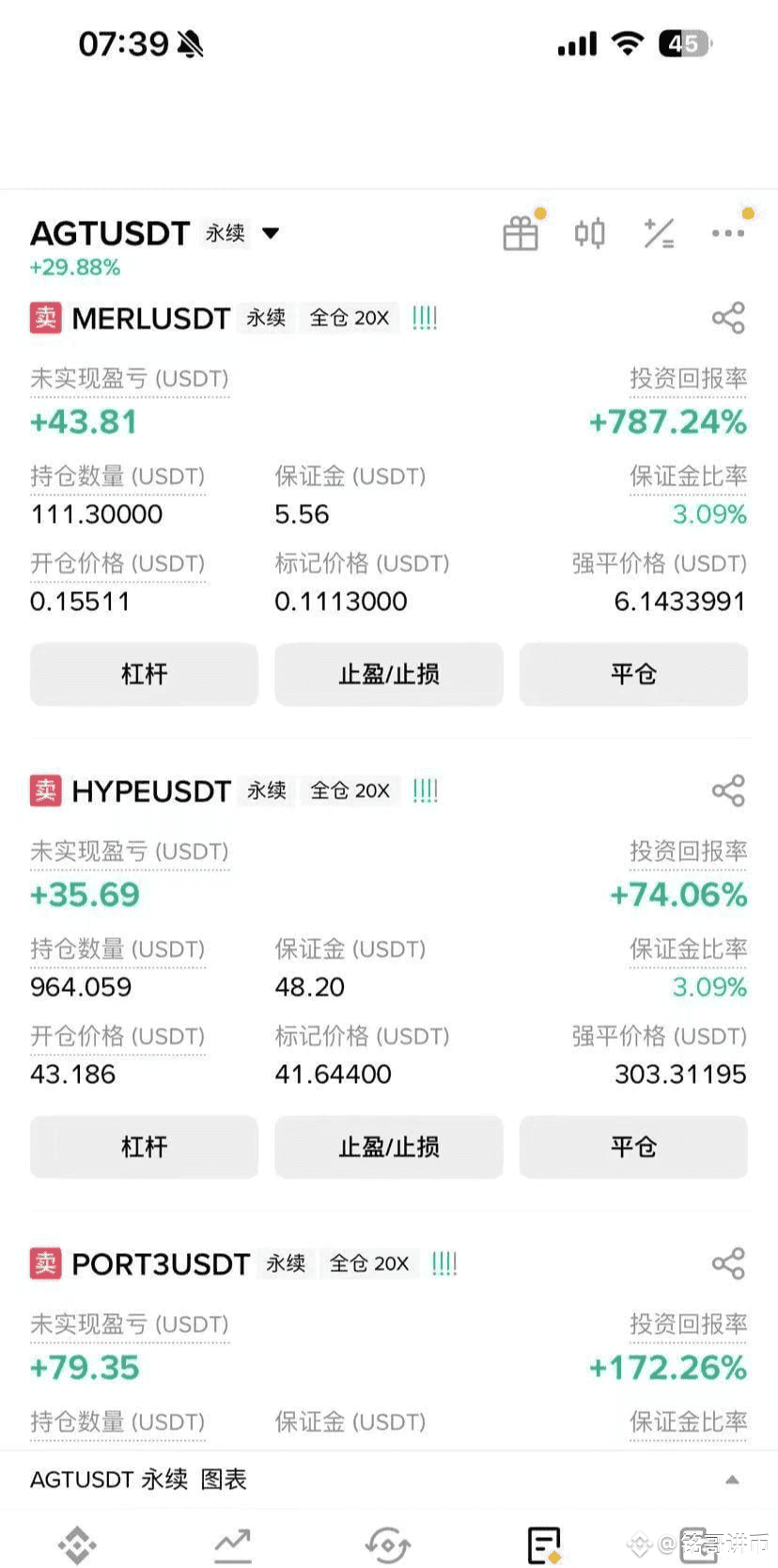Switch to the markets chart tab
Viewport: 778px width, 1568px height.
pyautogui.click(x=232, y=1544)
